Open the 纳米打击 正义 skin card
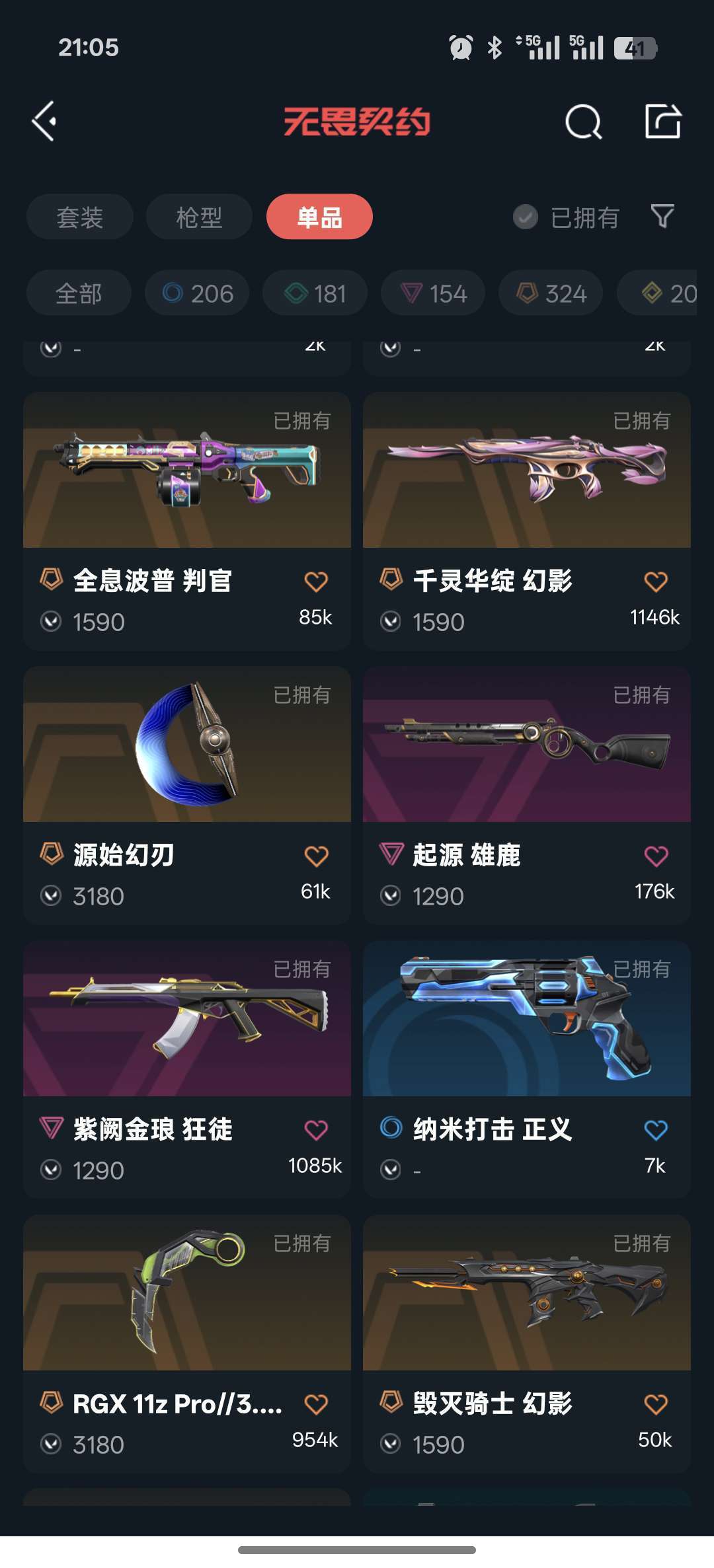Screen dimensions: 714x1568 pos(527,1070)
